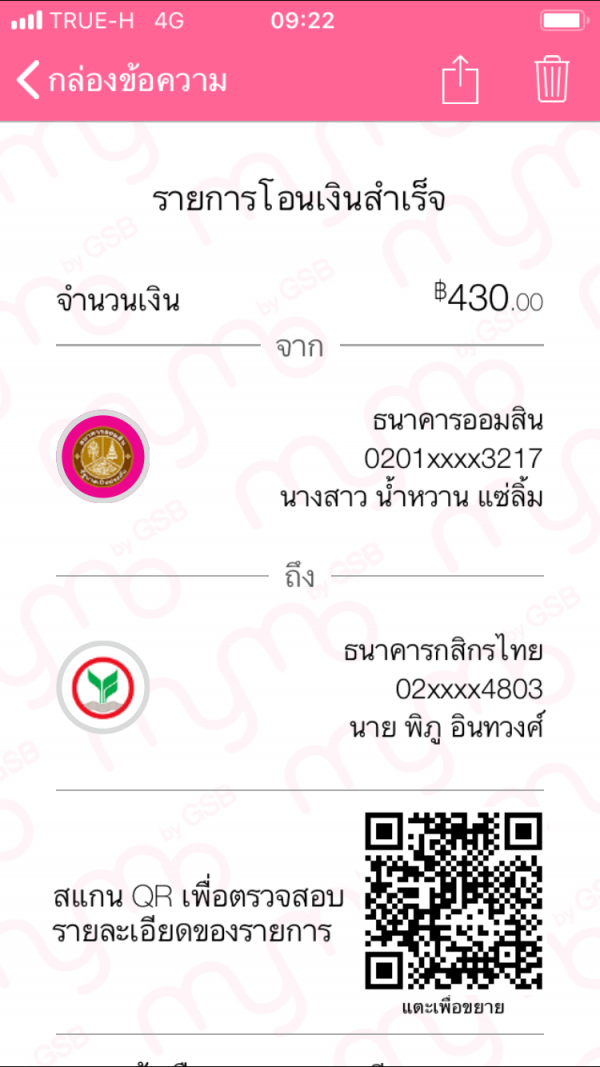This screenshot has width=600, height=1067.
Task: Tap QR code to enlarge it
Action: (454, 901)
